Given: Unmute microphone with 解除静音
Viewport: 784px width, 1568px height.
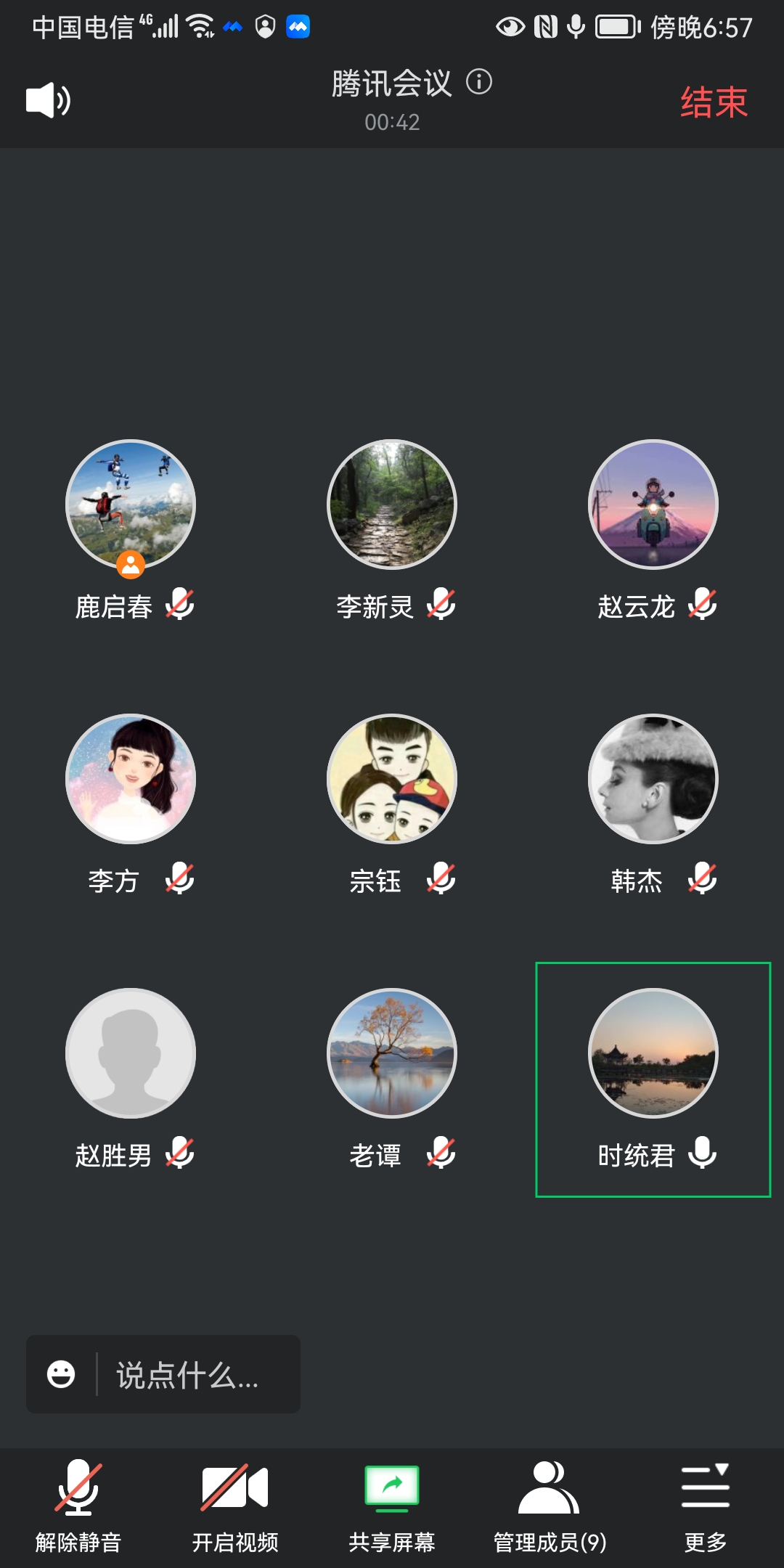Looking at the screenshot, I should click(x=78, y=1506).
